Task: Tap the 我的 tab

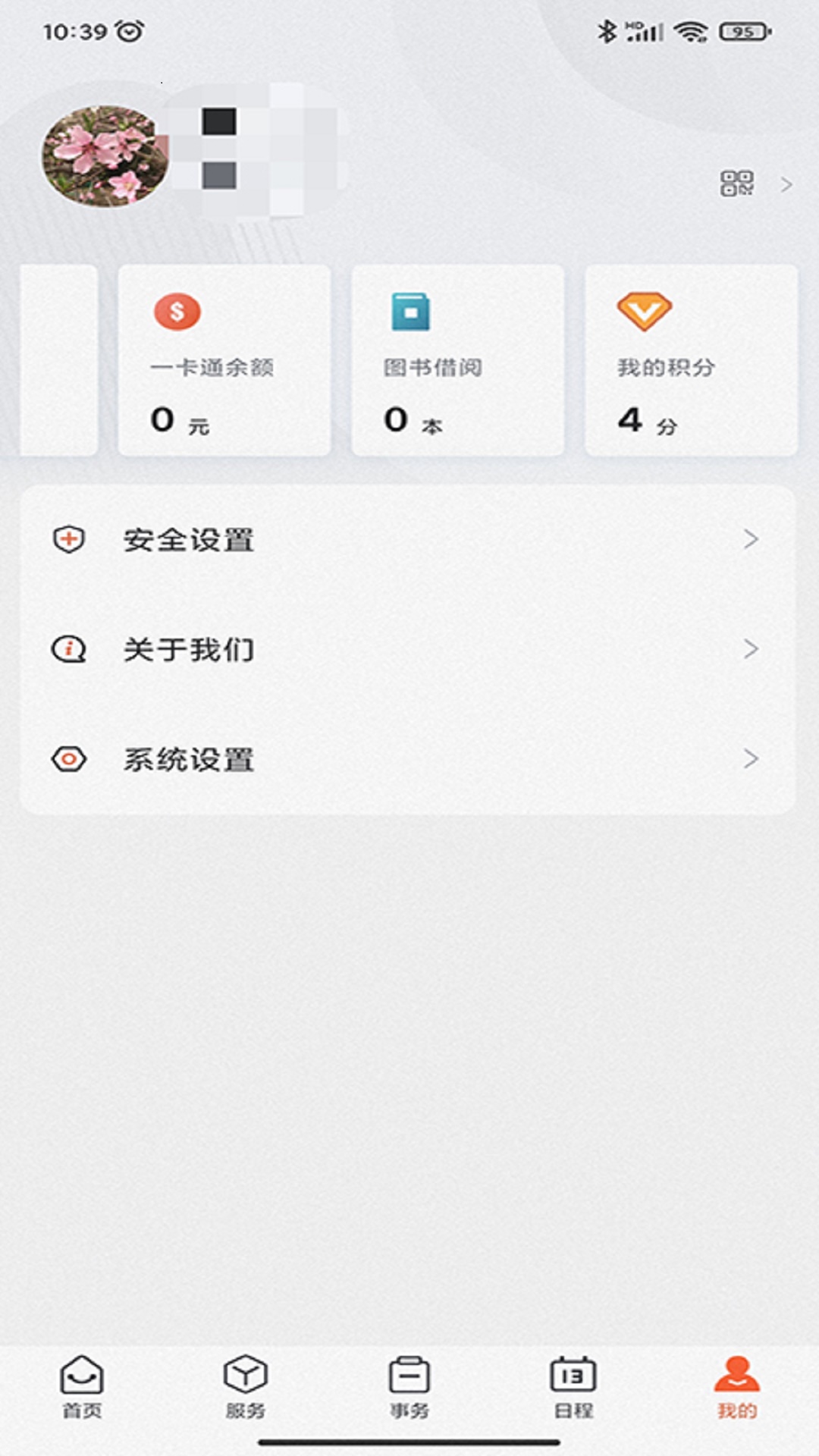Action: tap(737, 1388)
